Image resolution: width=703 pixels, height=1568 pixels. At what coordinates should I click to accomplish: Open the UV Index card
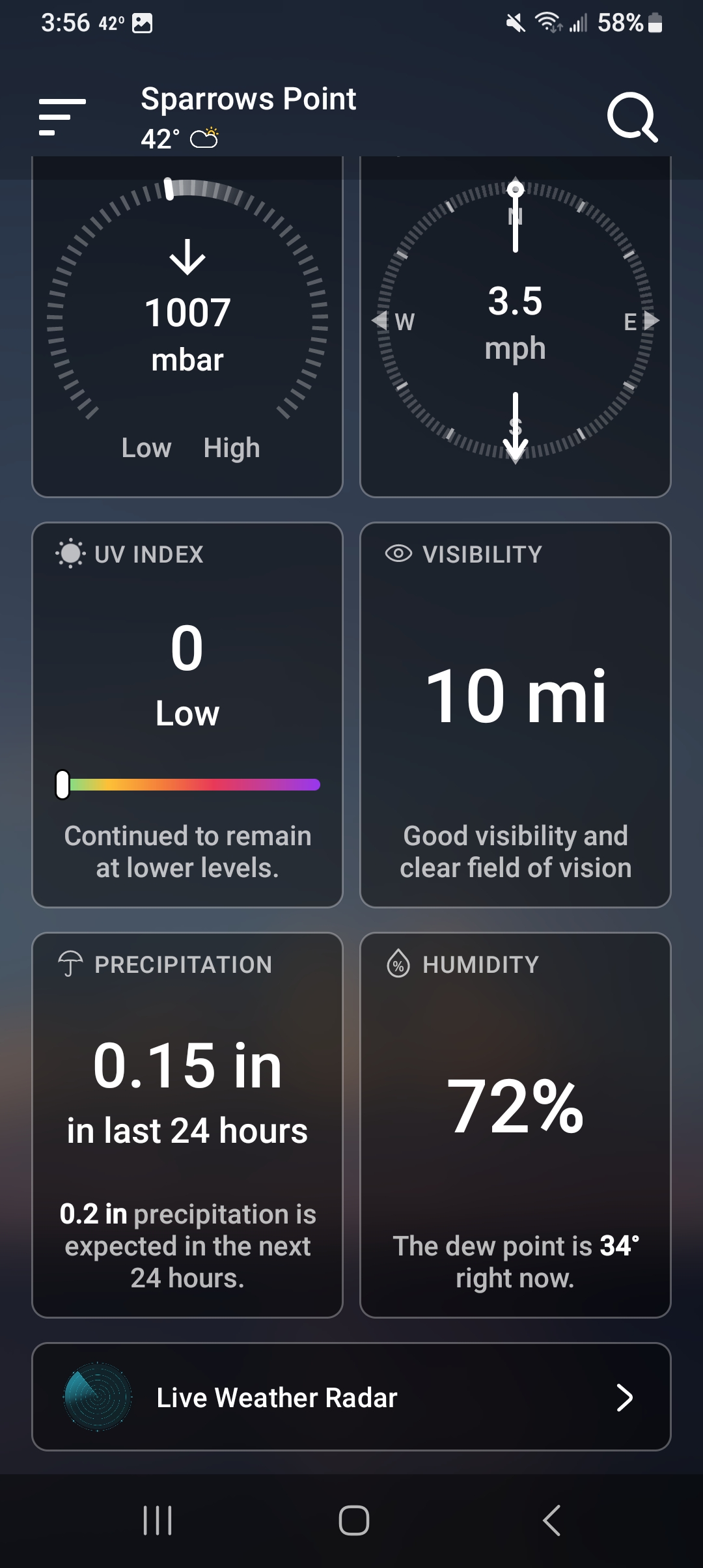[187, 714]
